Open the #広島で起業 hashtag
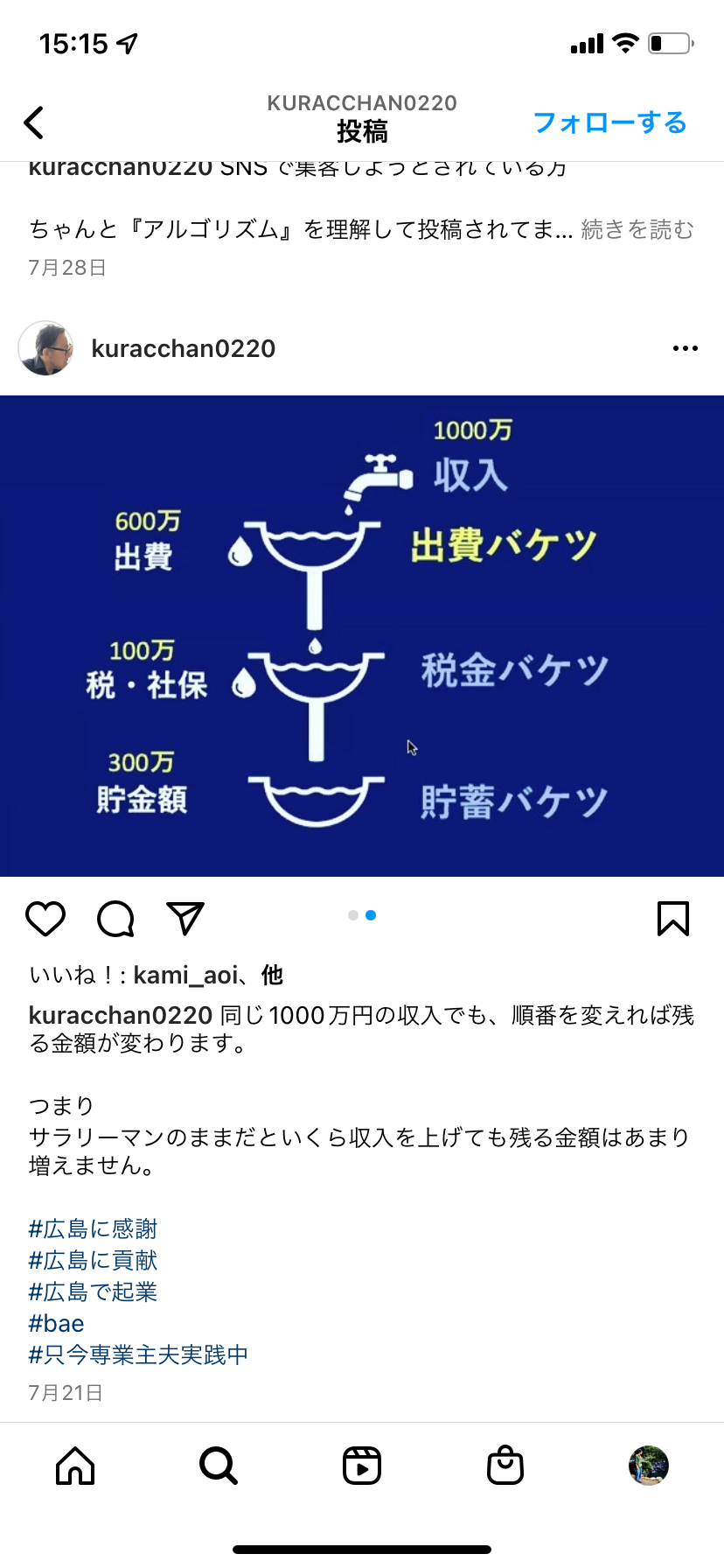This screenshot has height=1568, width=724. (x=93, y=1291)
